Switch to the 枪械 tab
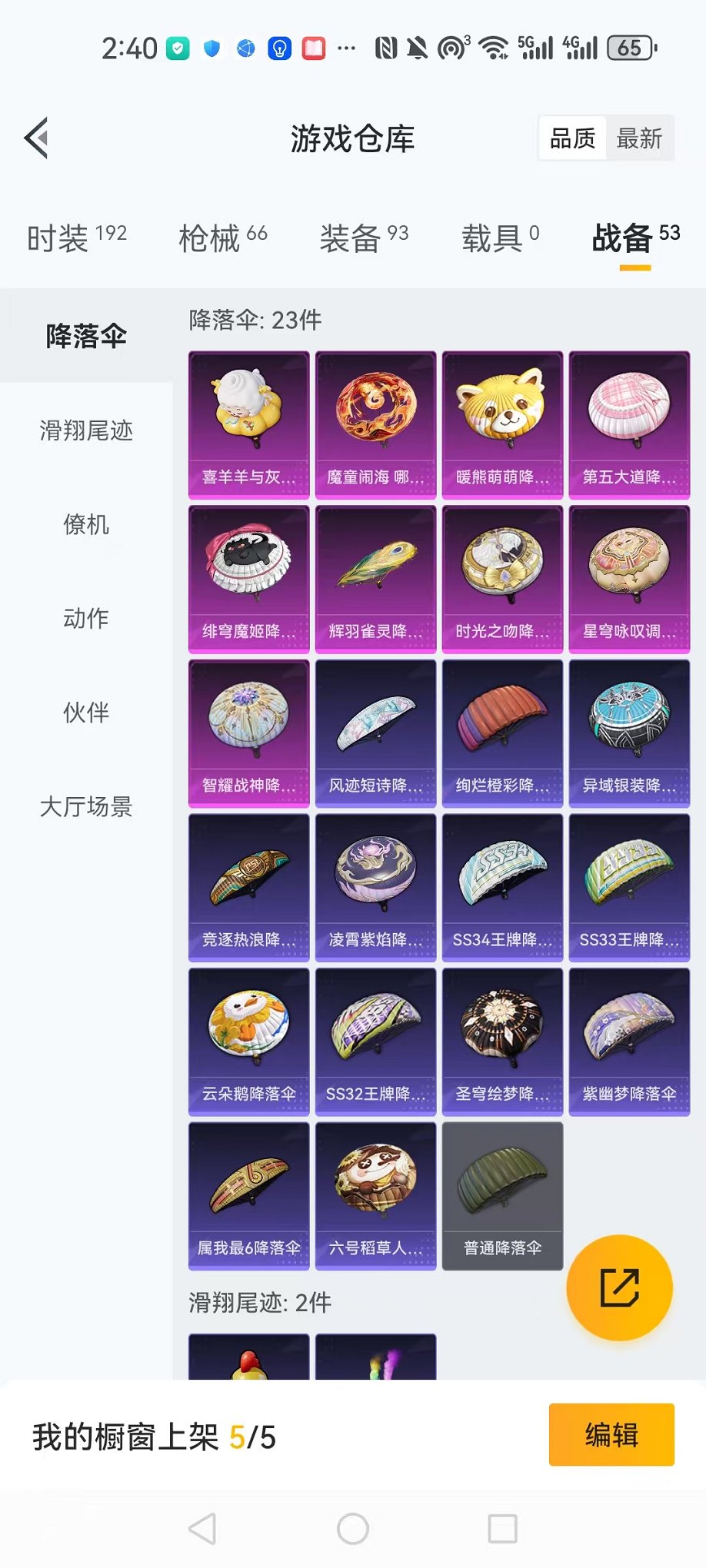Image resolution: width=706 pixels, height=1568 pixels. [222, 238]
